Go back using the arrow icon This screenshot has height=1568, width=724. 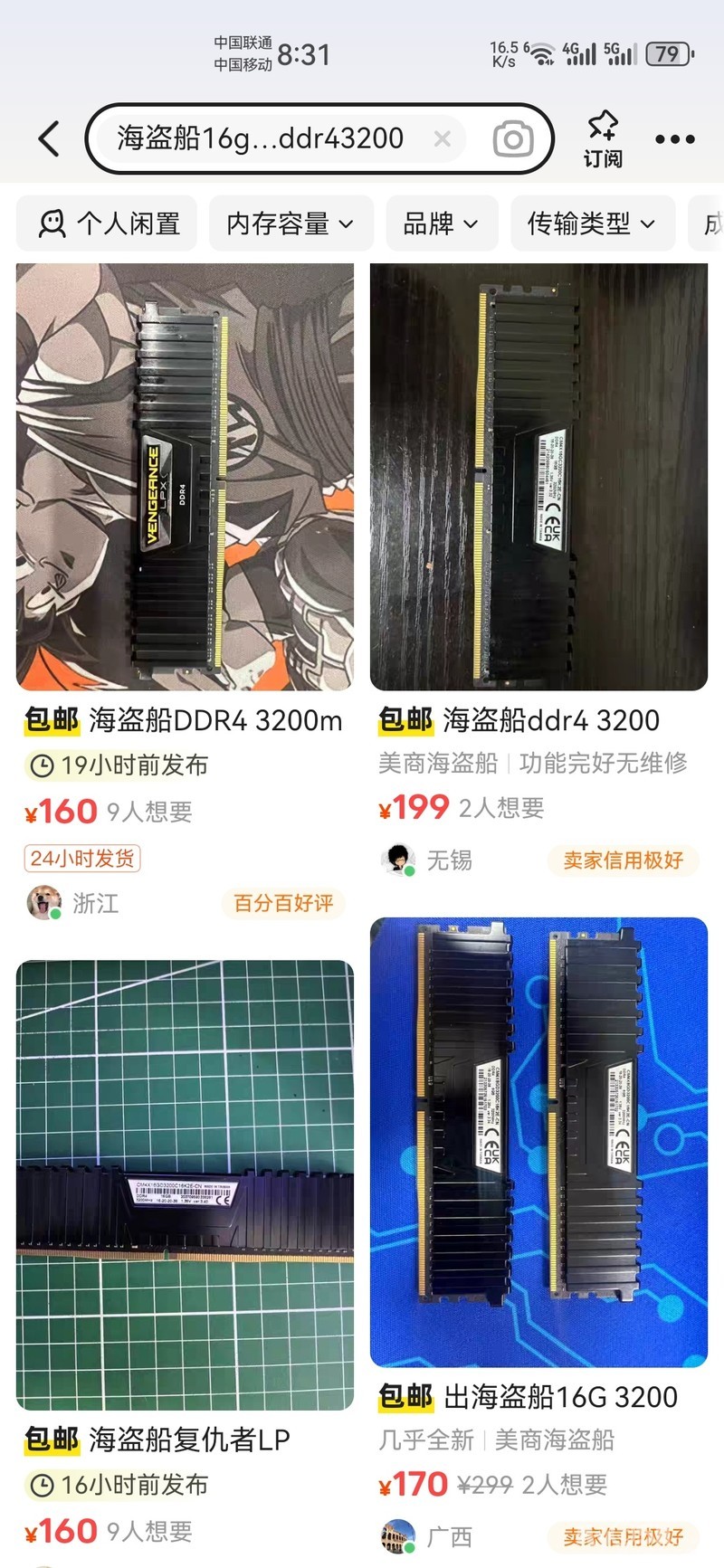click(x=50, y=139)
